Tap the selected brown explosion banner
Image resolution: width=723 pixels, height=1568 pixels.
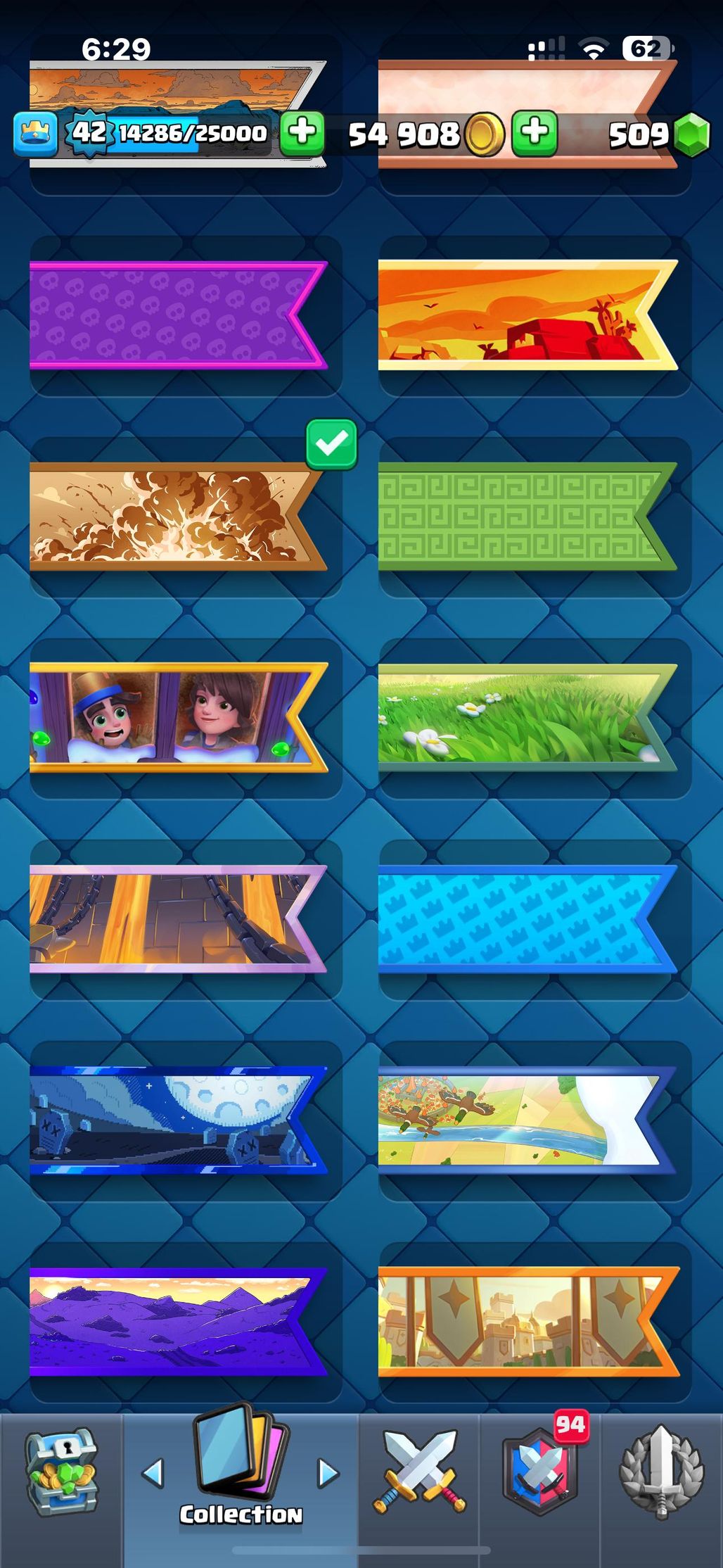(x=179, y=517)
